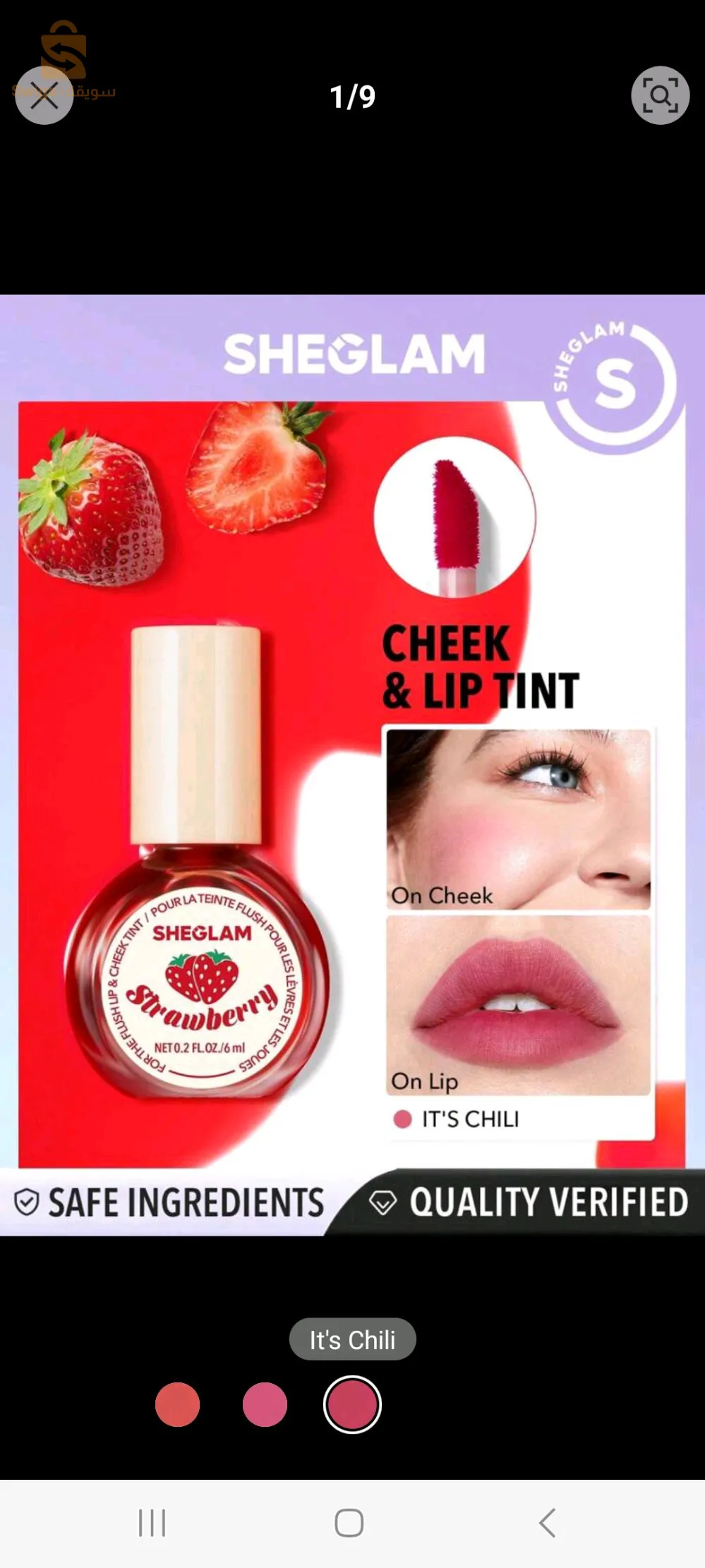Show recent apps
The height and width of the screenshot is (1568, 705).
152,1523
